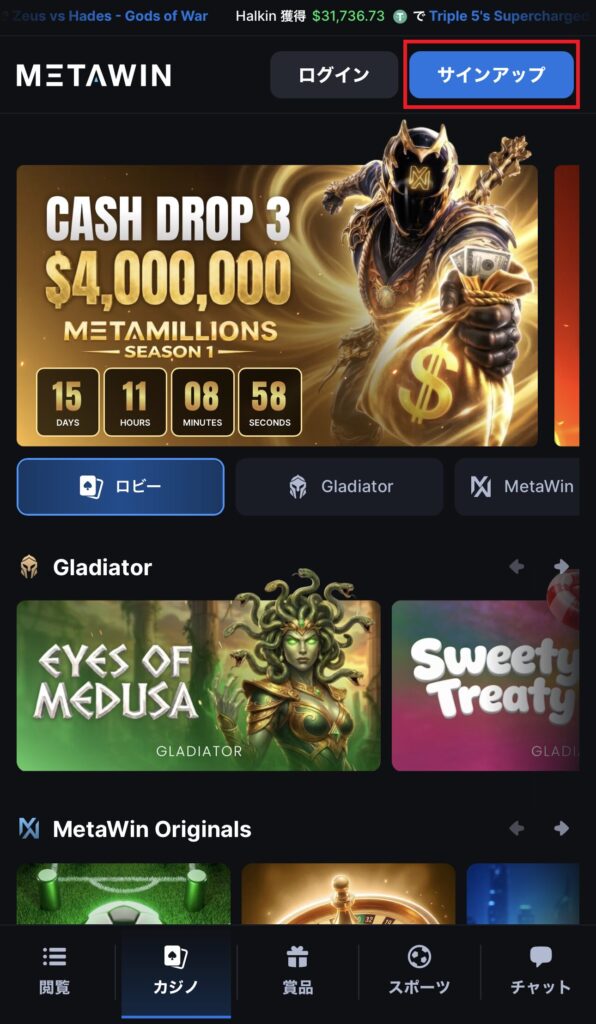Select the MetaWin category chip
The height and width of the screenshot is (1024, 596).
coord(517,487)
